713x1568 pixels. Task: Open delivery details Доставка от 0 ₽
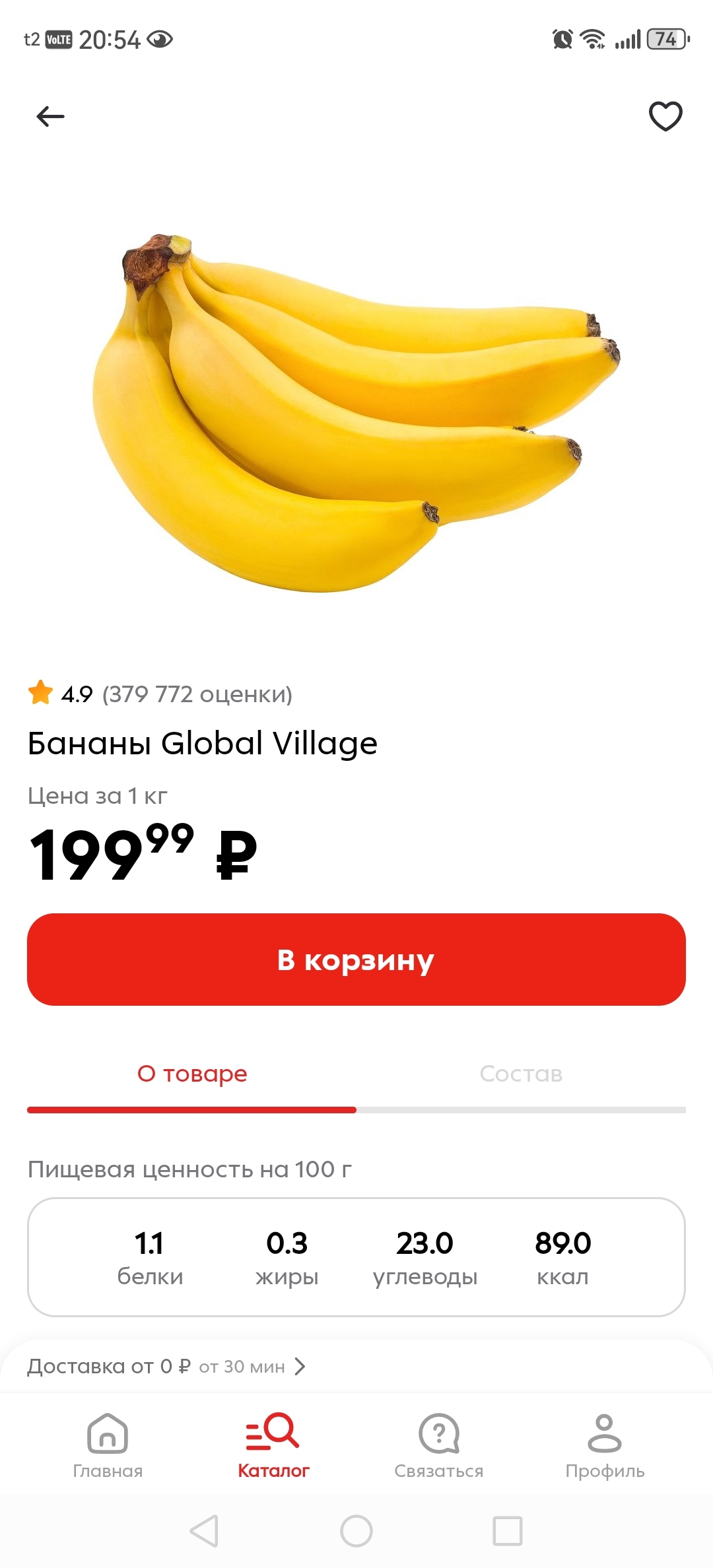coord(166,1366)
